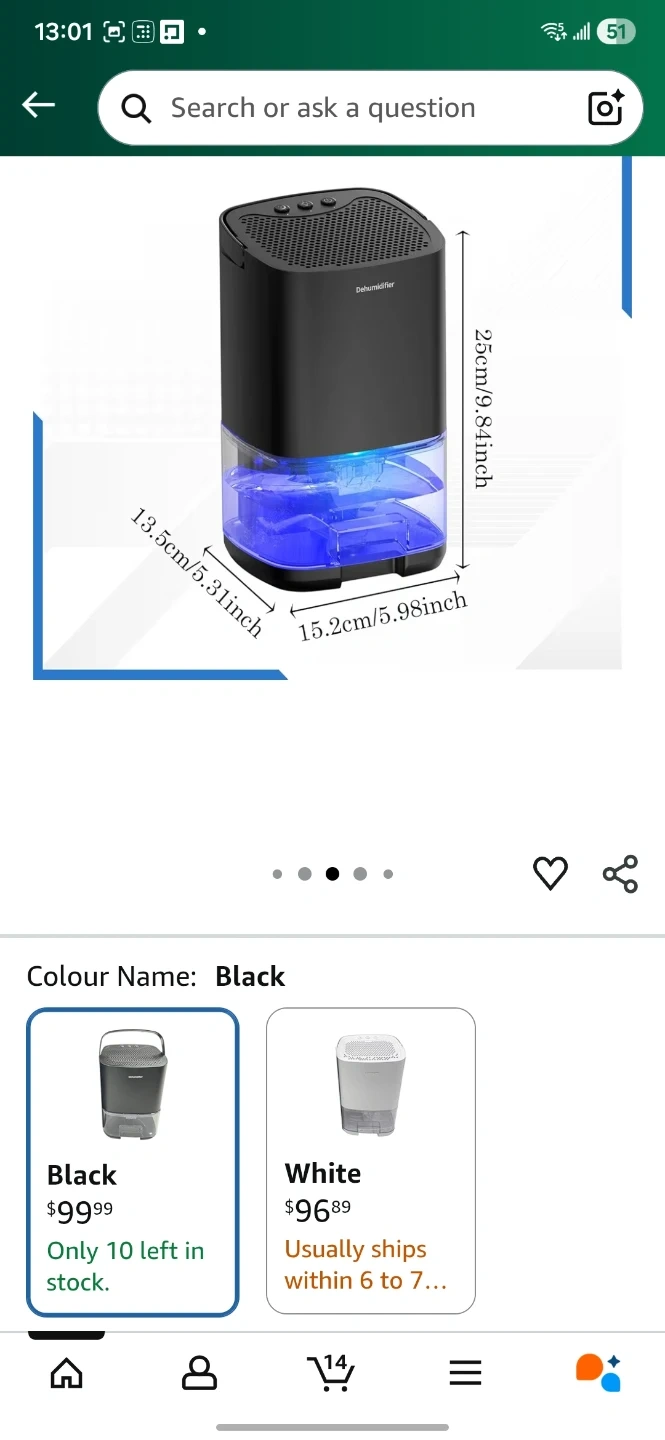665x1440 pixels.
Task: Open the Home tab
Action: 67,1373
